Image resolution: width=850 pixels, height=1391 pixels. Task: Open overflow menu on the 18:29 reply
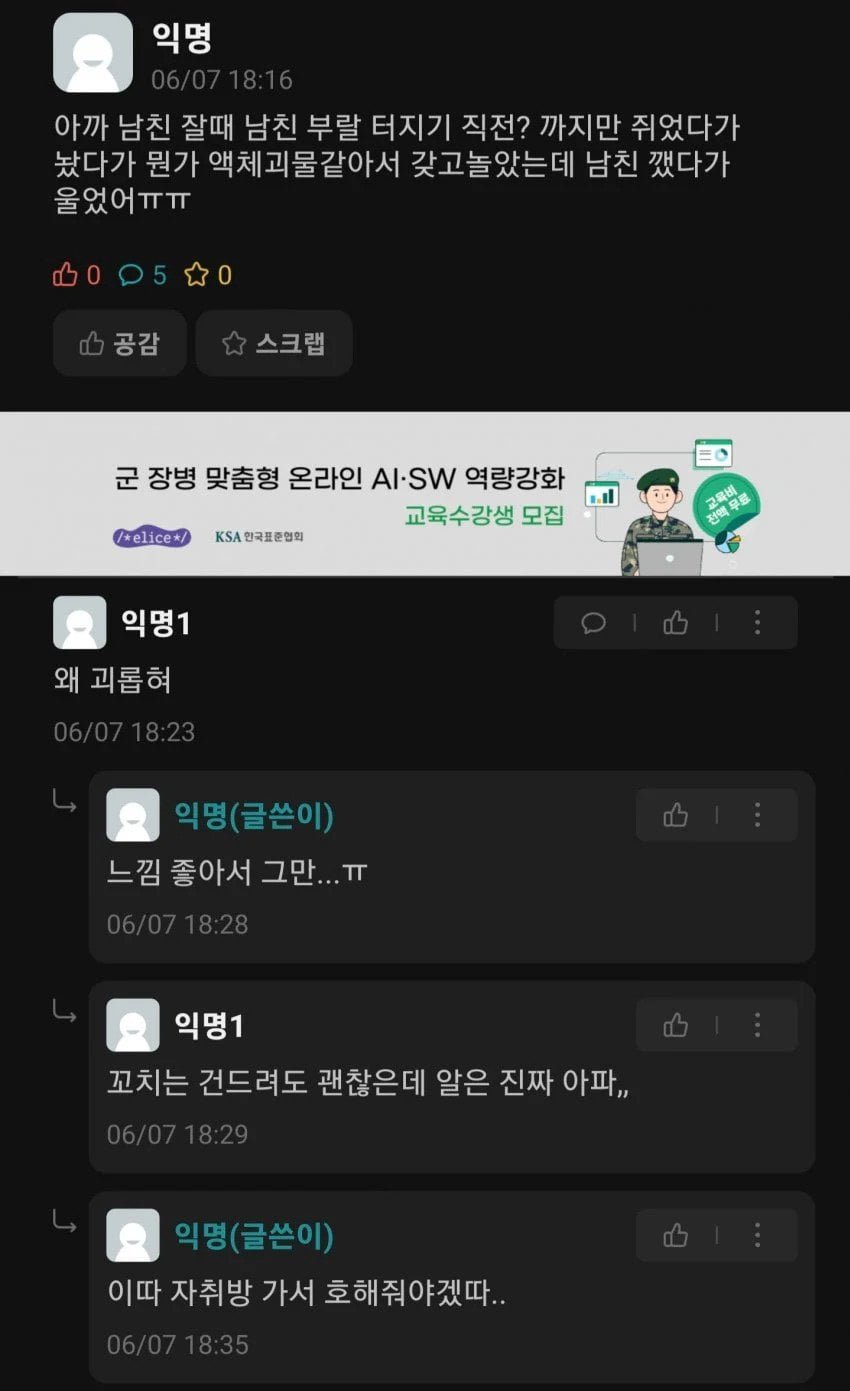coord(757,1025)
